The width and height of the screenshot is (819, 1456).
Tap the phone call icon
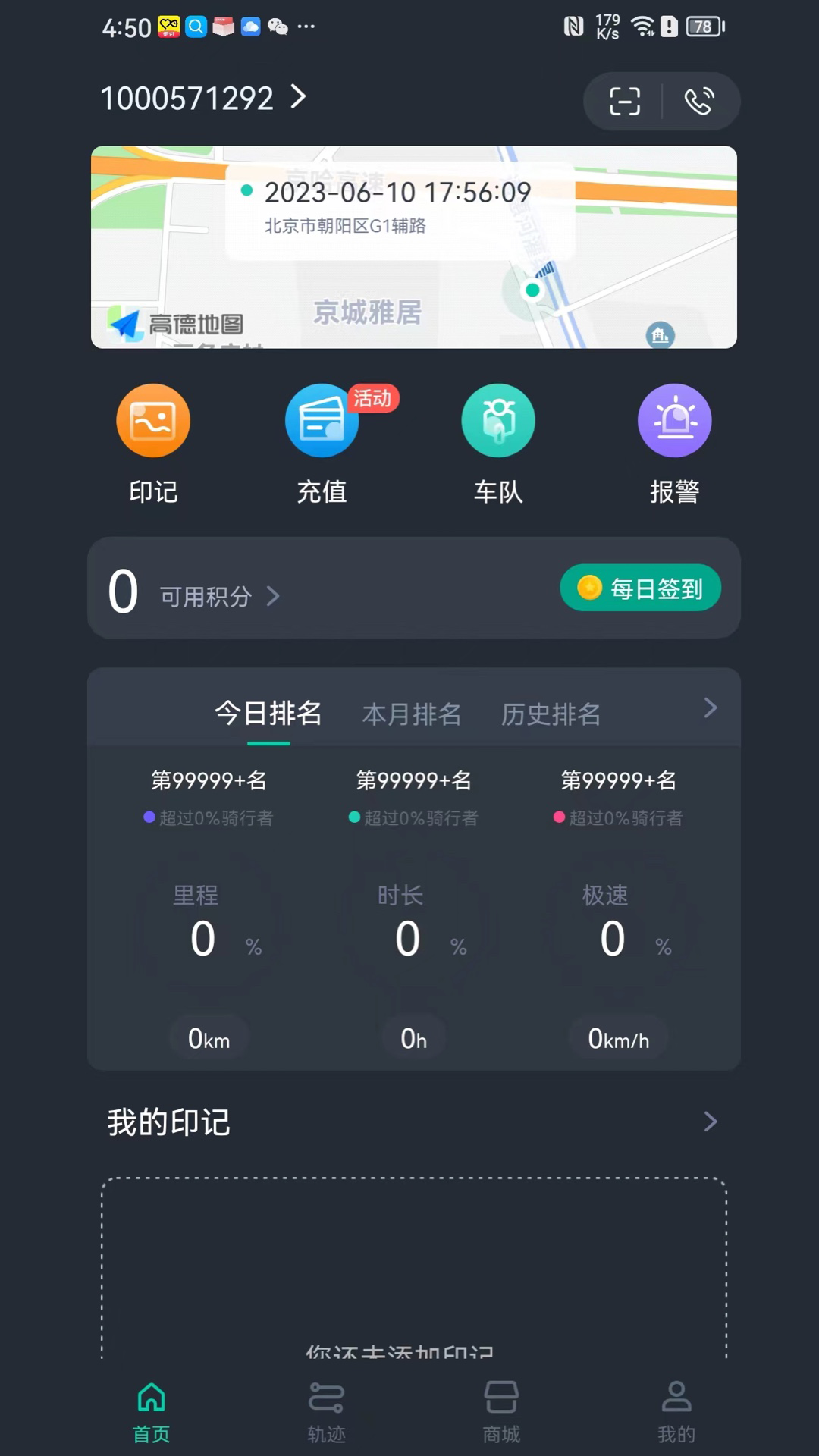click(x=699, y=101)
